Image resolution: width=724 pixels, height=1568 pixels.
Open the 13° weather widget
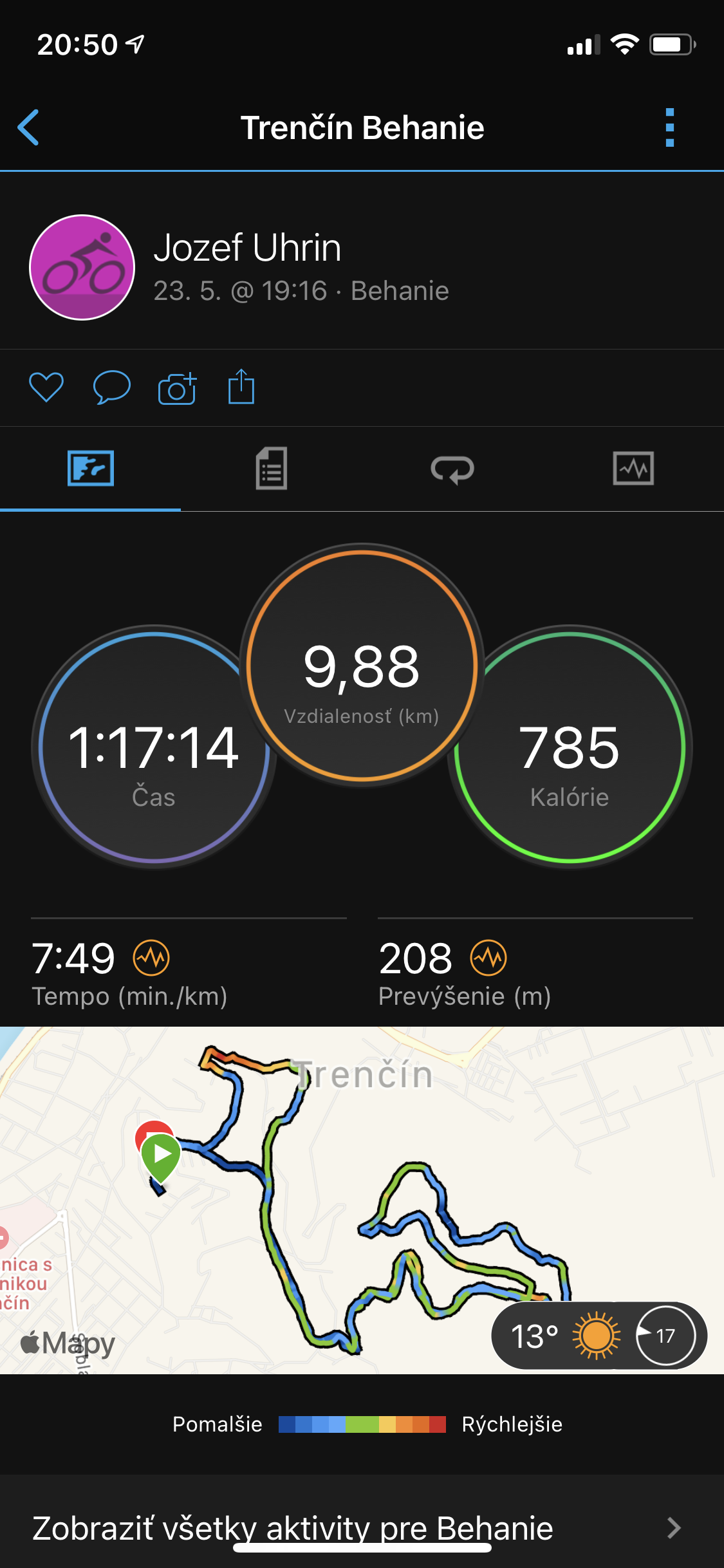(x=599, y=1336)
